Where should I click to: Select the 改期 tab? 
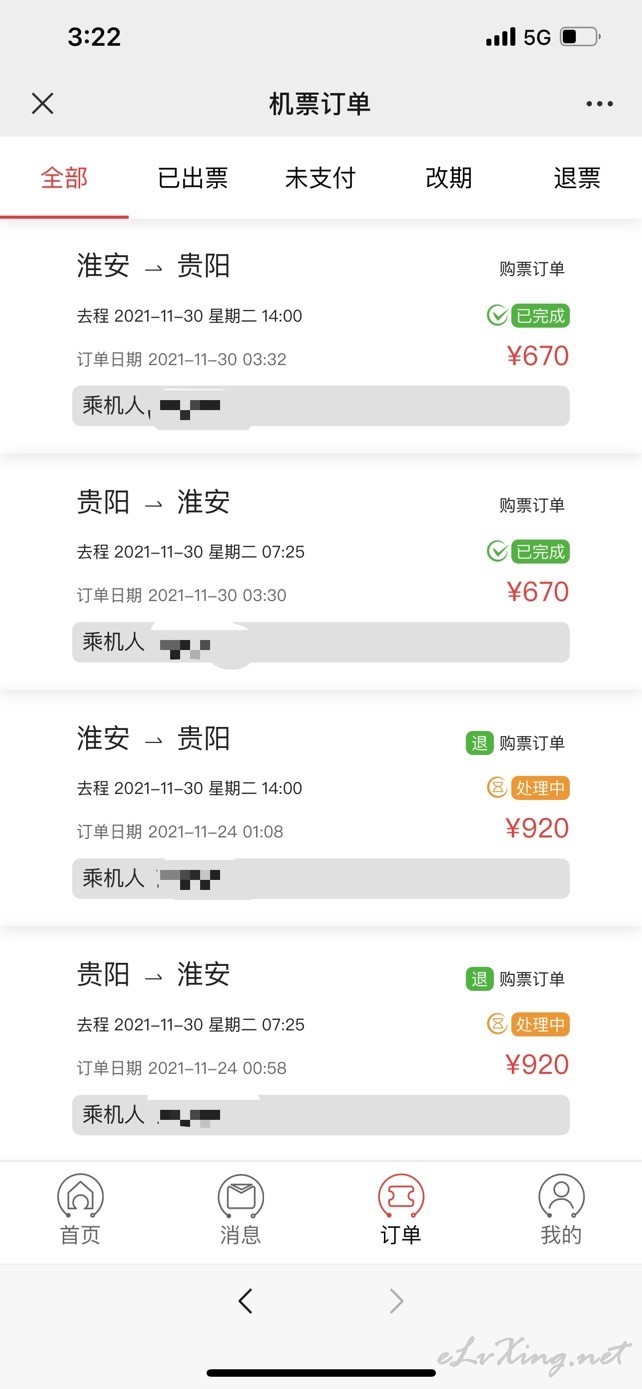point(448,178)
